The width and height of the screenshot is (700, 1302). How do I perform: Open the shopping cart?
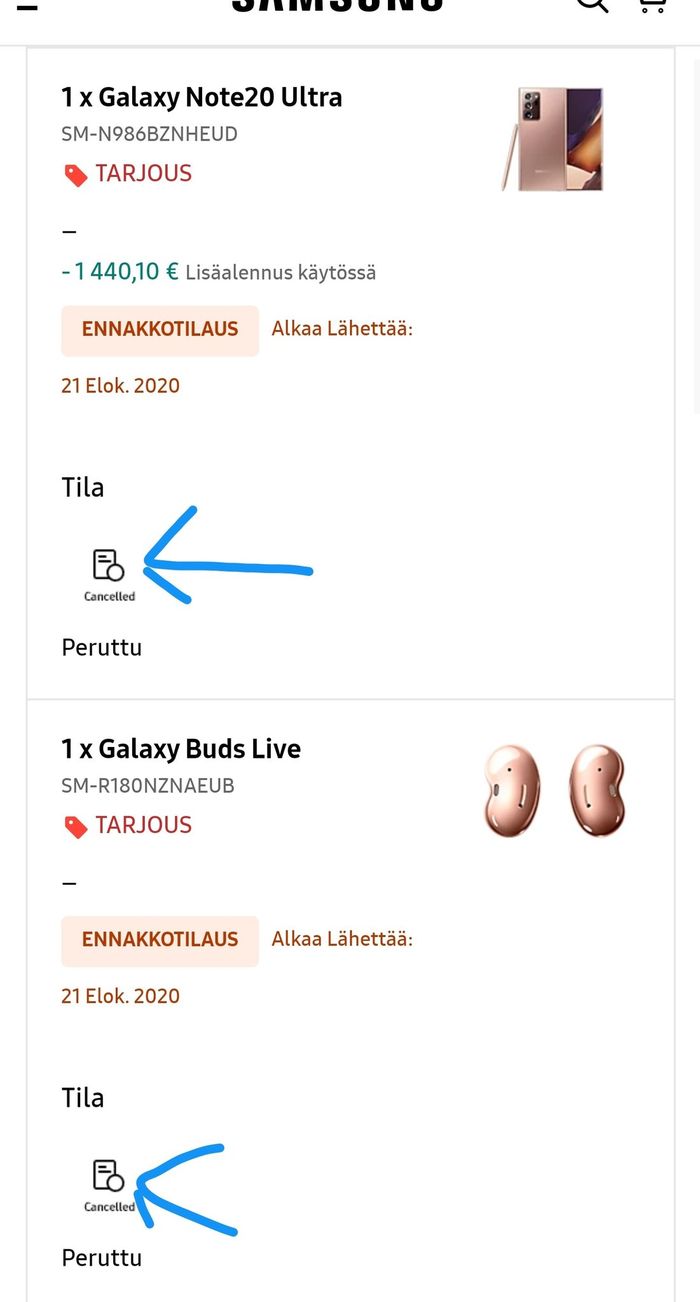point(652,4)
